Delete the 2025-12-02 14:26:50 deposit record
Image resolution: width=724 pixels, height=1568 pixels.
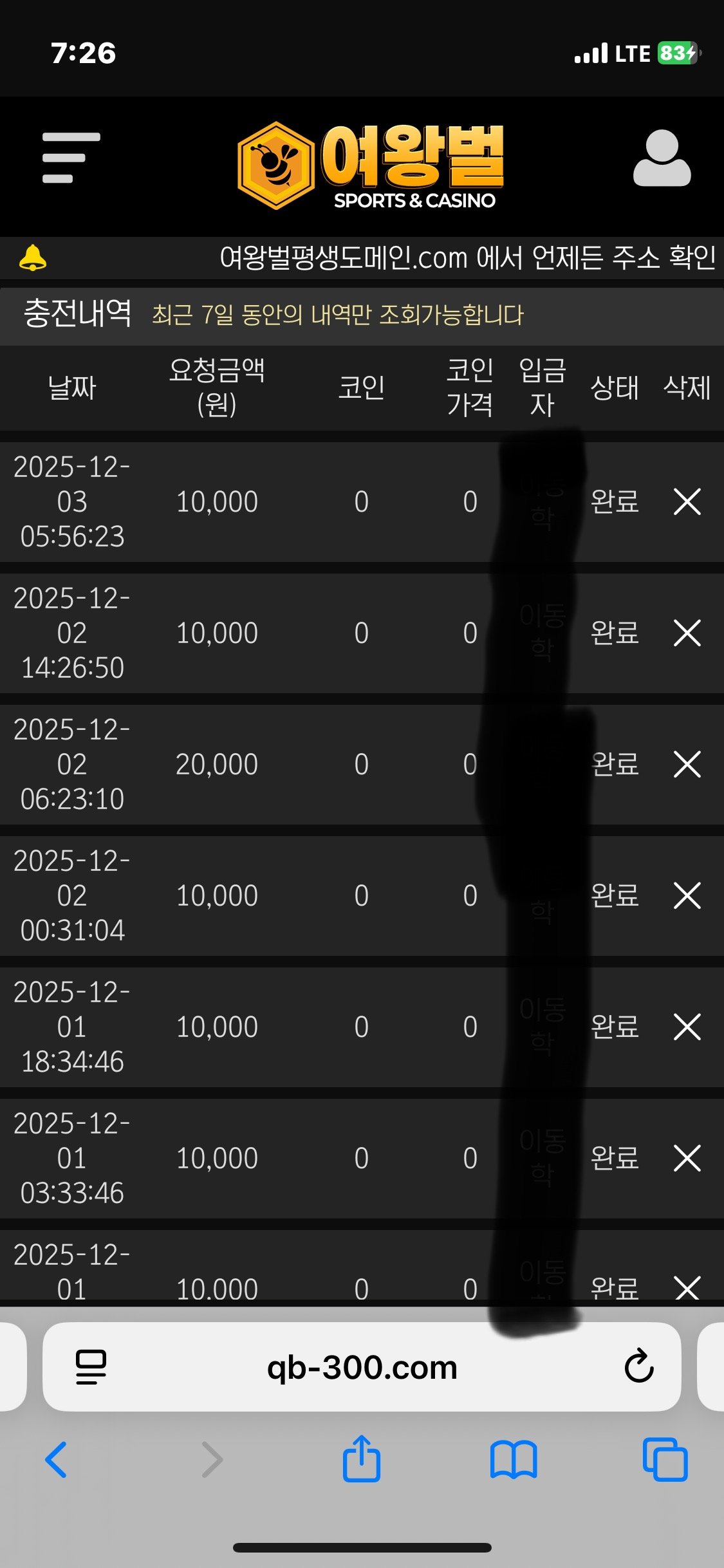687,633
